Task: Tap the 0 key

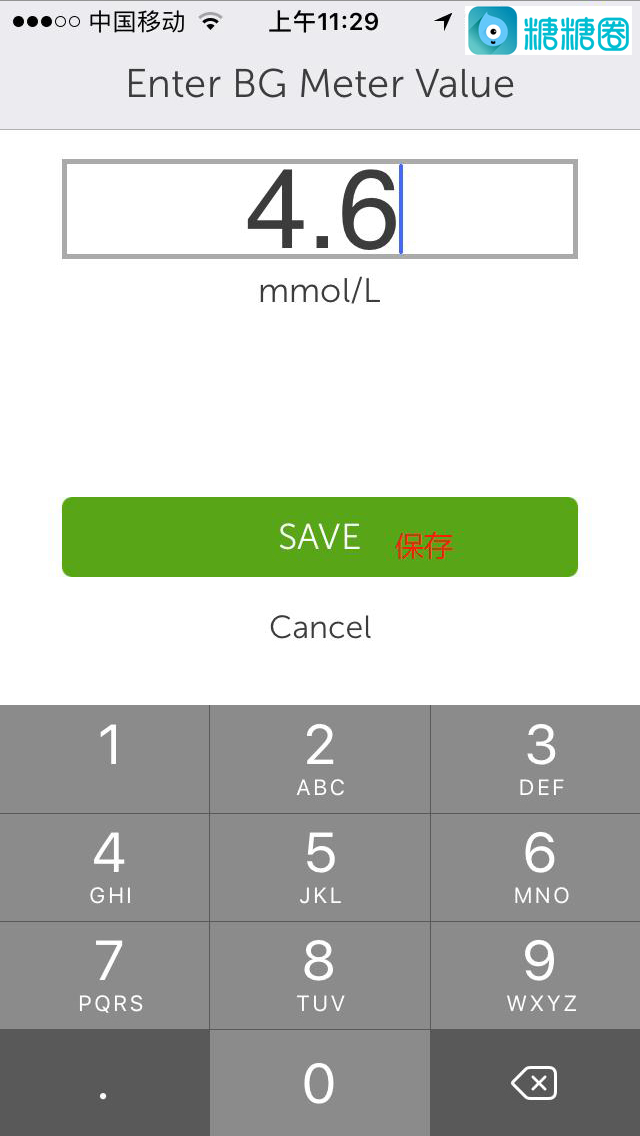Action: point(320,1083)
